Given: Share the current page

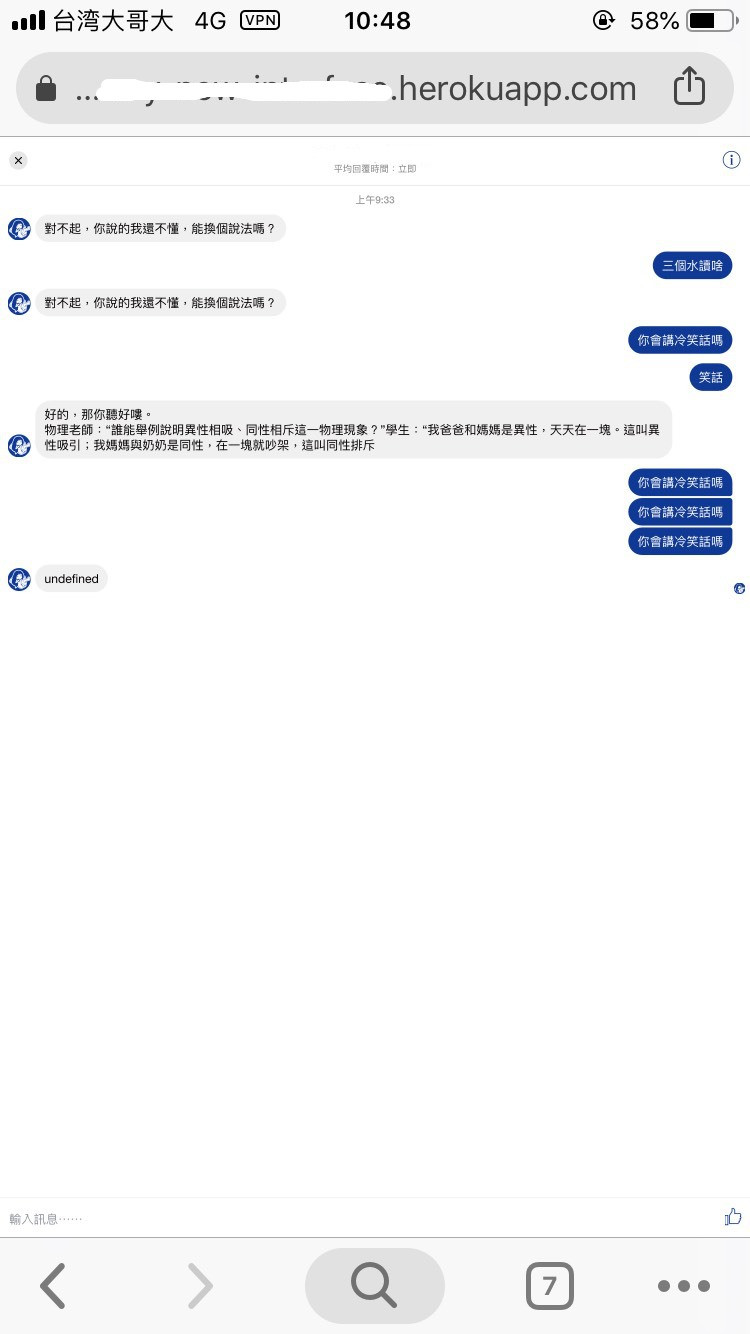Looking at the screenshot, I should (x=689, y=88).
